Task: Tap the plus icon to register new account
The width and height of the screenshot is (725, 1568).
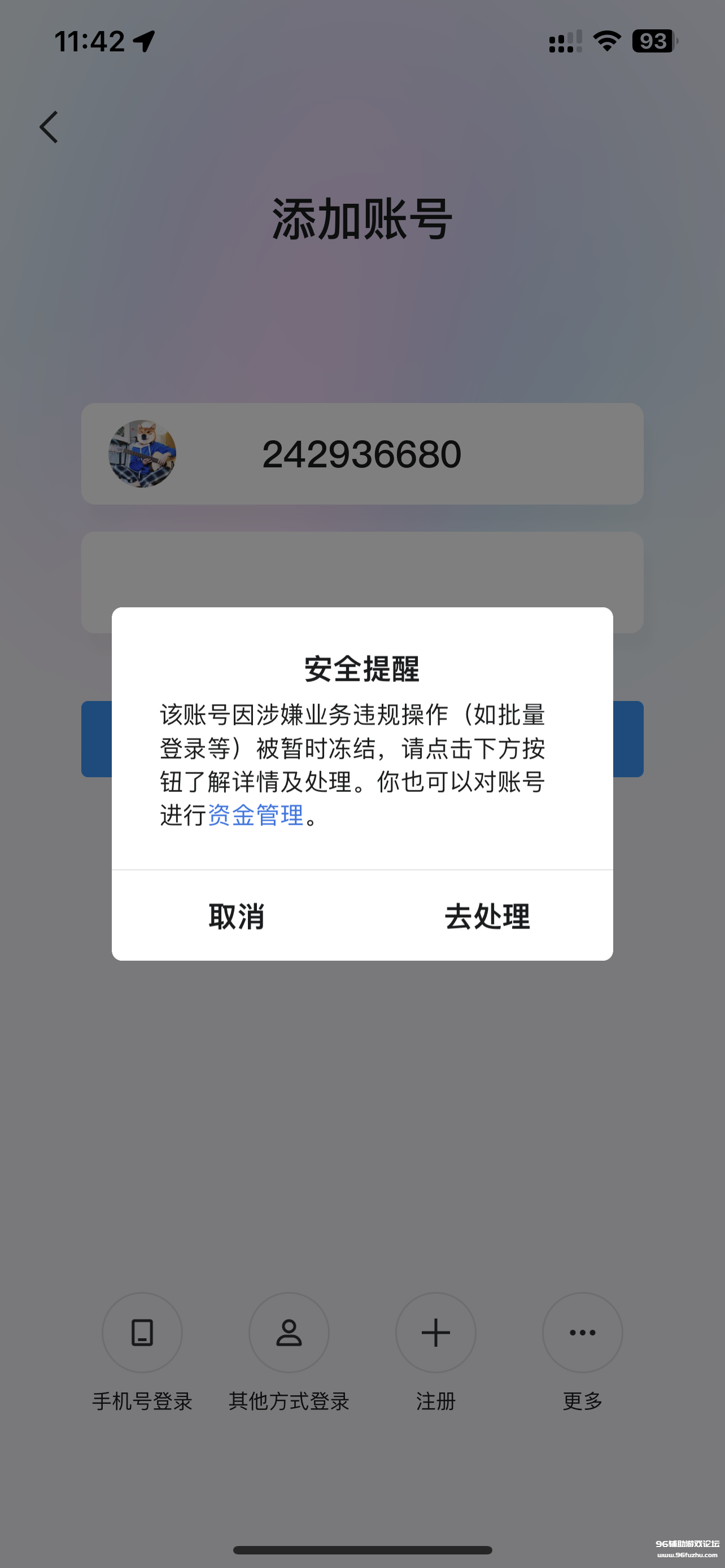Action: [x=435, y=1333]
